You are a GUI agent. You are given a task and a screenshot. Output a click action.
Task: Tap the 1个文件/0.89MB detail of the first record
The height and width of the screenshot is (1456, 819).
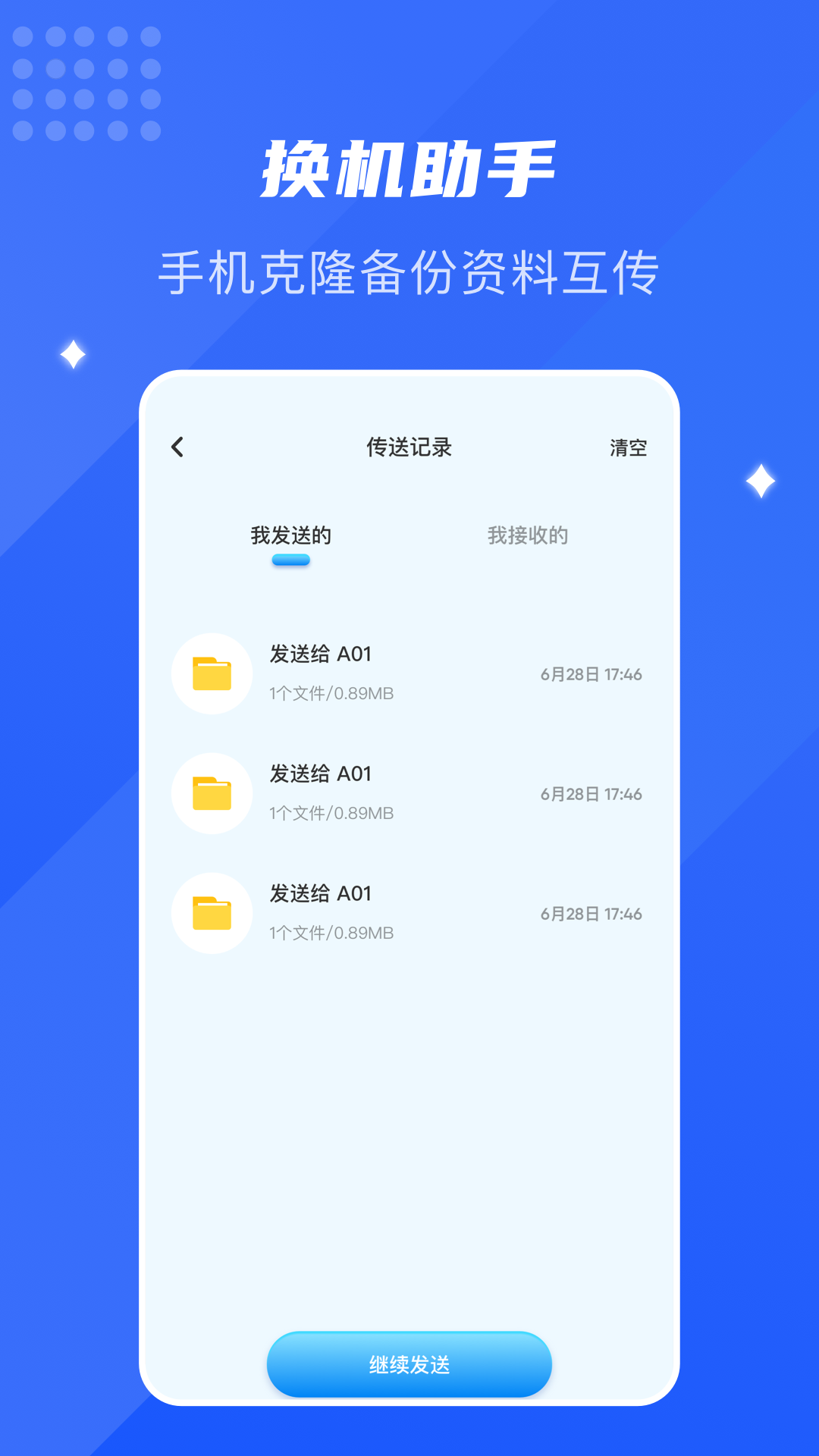tap(331, 692)
